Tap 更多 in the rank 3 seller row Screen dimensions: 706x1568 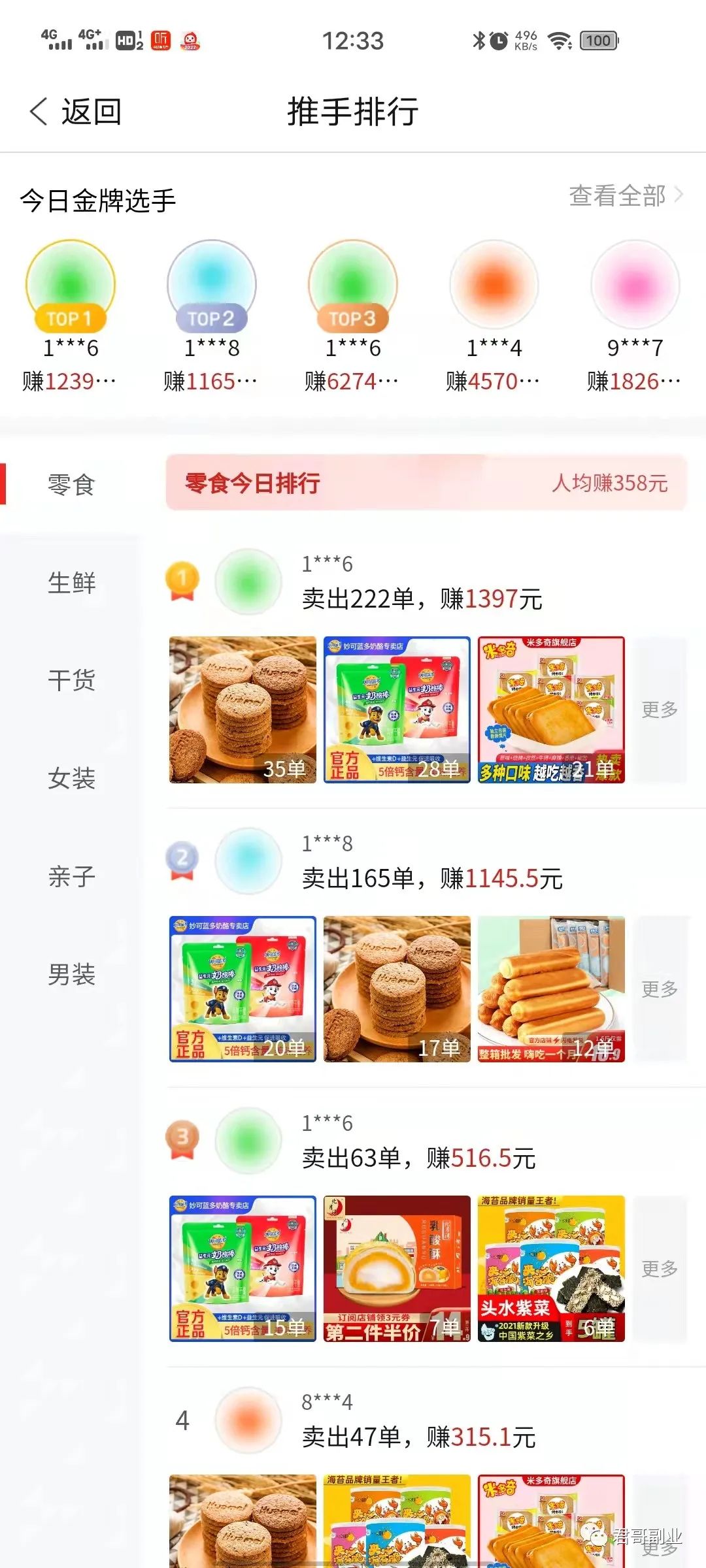click(x=659, y=1269)
